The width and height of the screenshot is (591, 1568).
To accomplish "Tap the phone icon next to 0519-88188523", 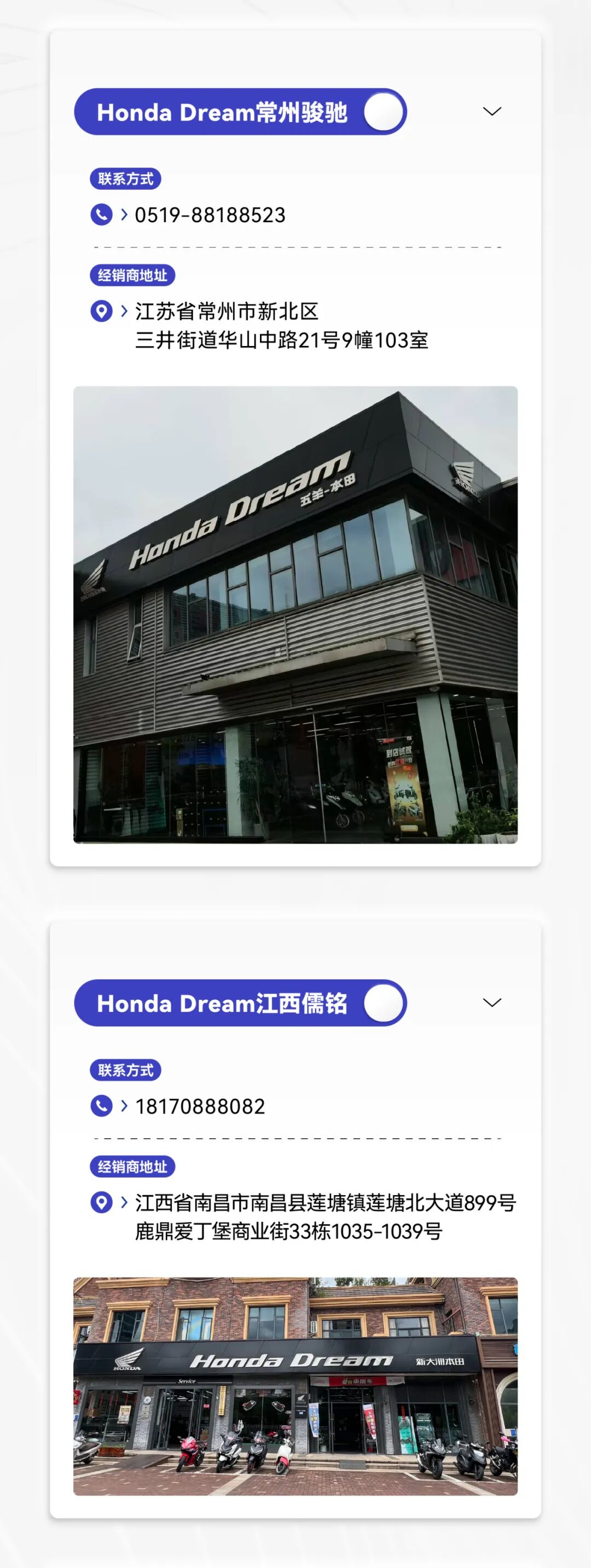I will (x=102, y=214).
